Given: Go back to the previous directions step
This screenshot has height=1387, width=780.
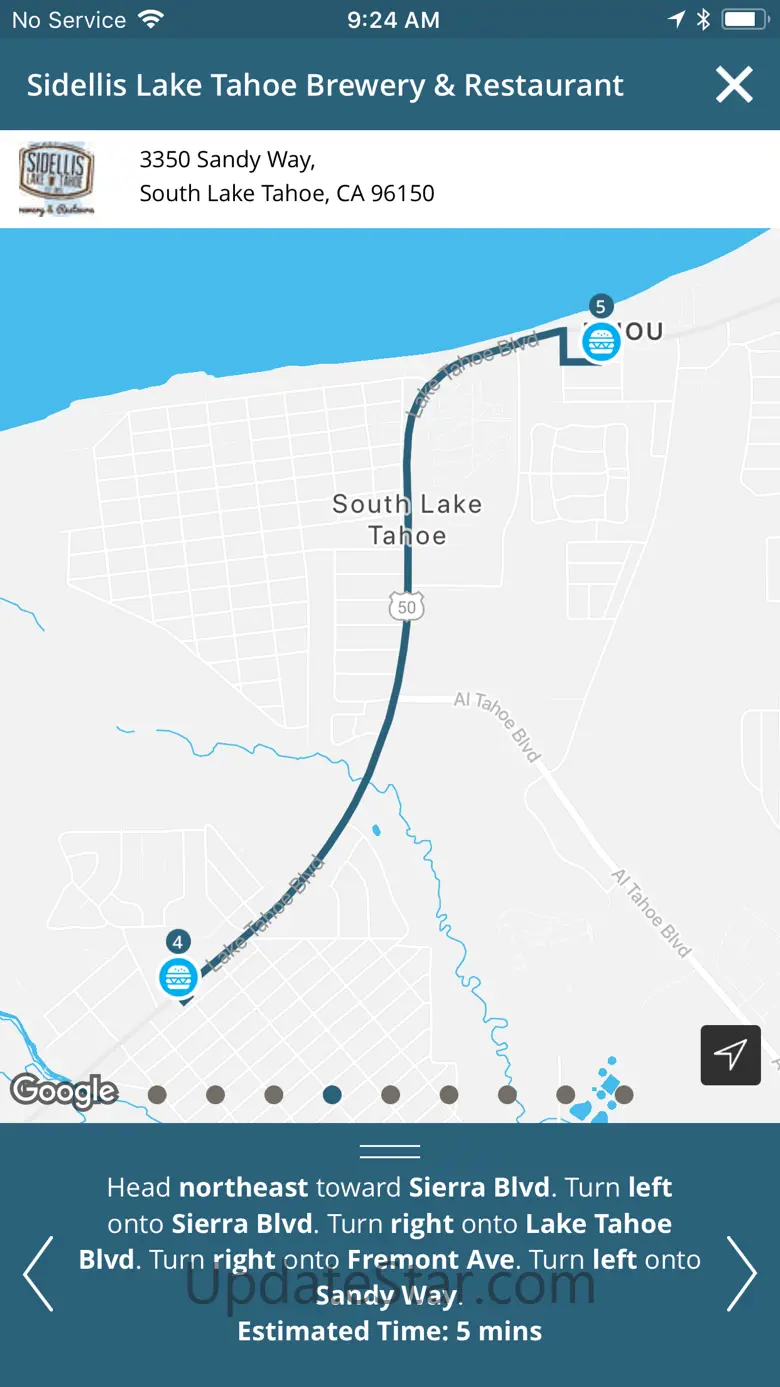Looking at the screenshot, I should click(38, 1274).
